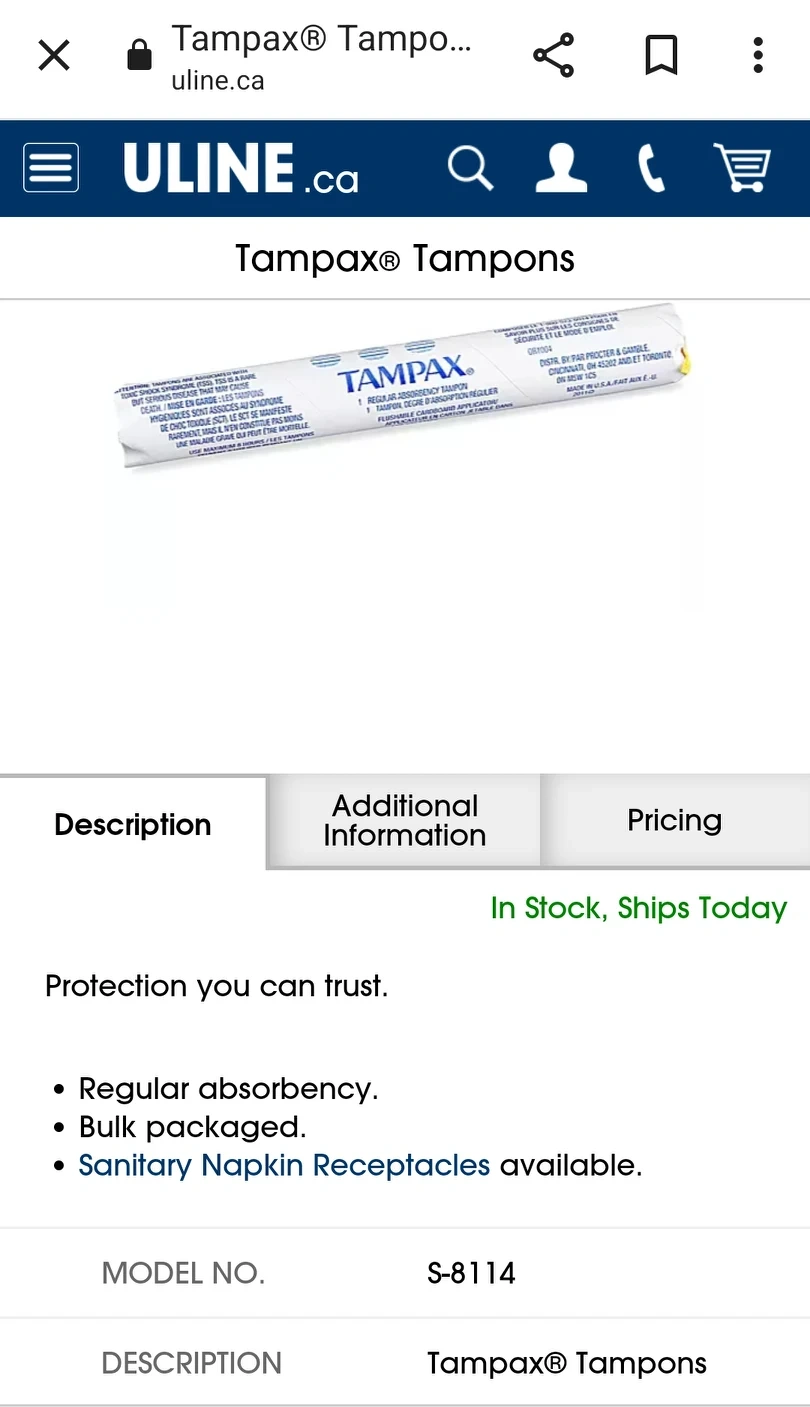Open the Uline hamburger menu

pos(52,168)
